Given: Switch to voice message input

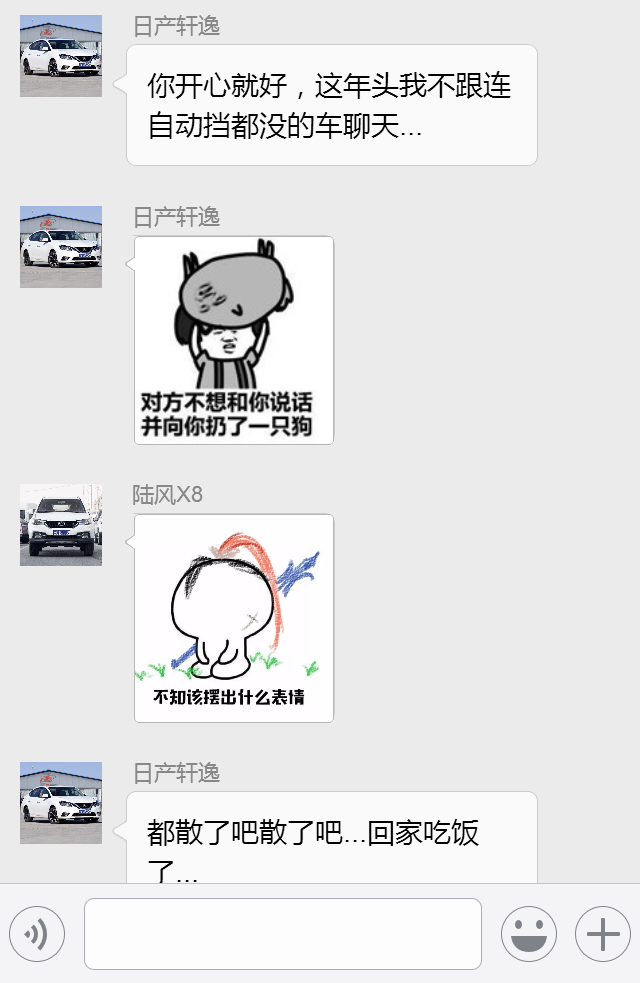Looking at the screenshot, I should (37, 935).
